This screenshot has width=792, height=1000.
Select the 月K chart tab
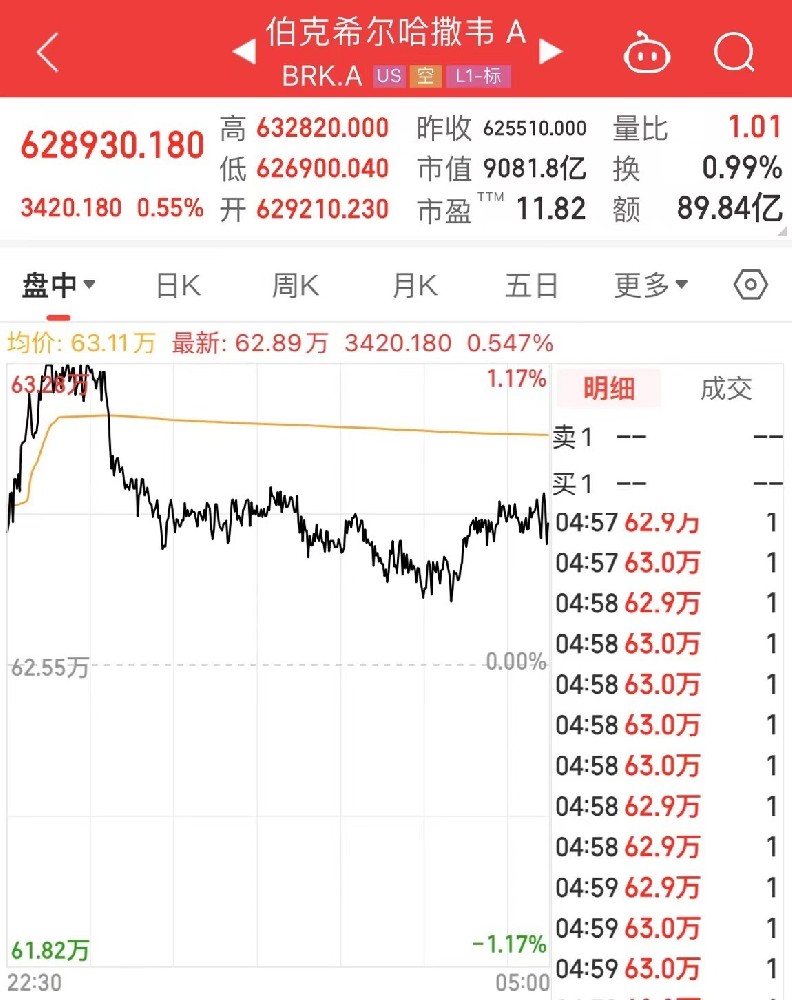coord(414,286)
